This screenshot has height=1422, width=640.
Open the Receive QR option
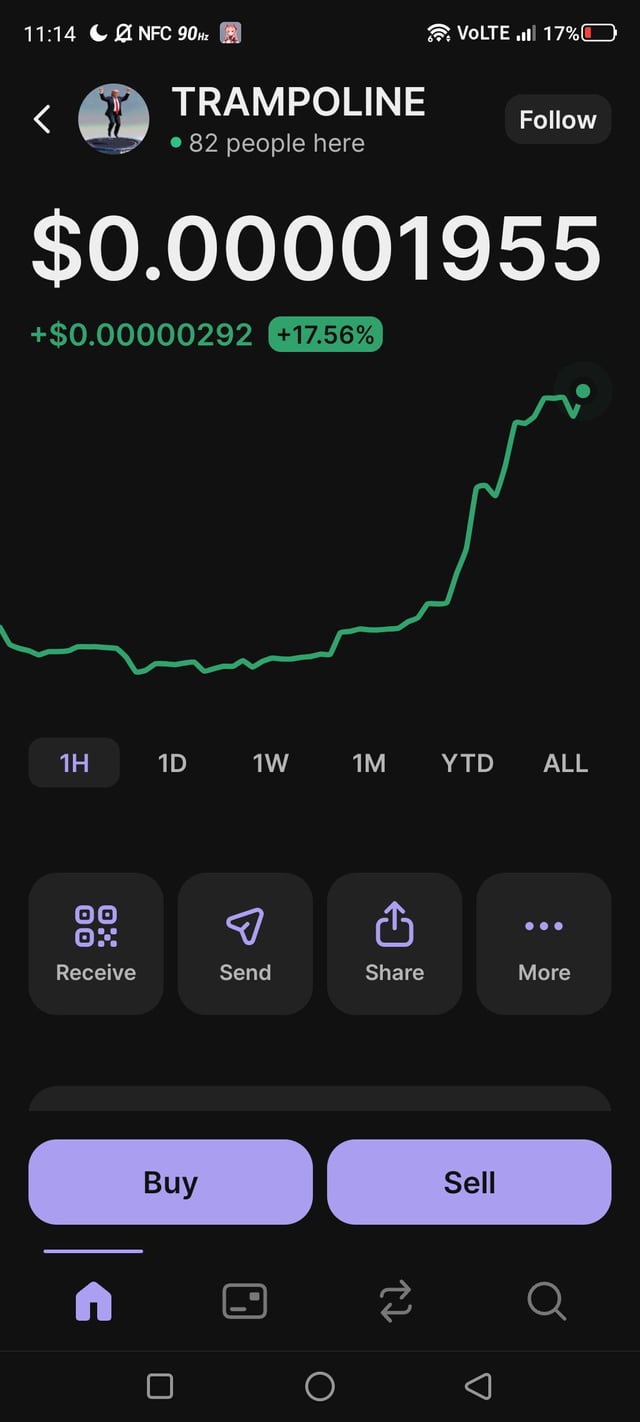96,943
